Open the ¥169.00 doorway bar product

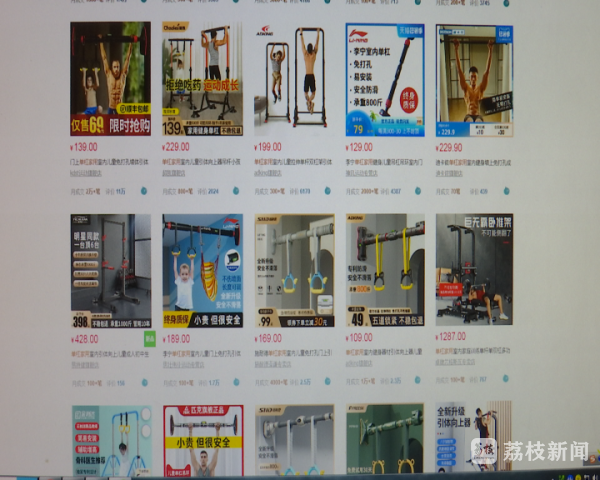click(294, 270)
